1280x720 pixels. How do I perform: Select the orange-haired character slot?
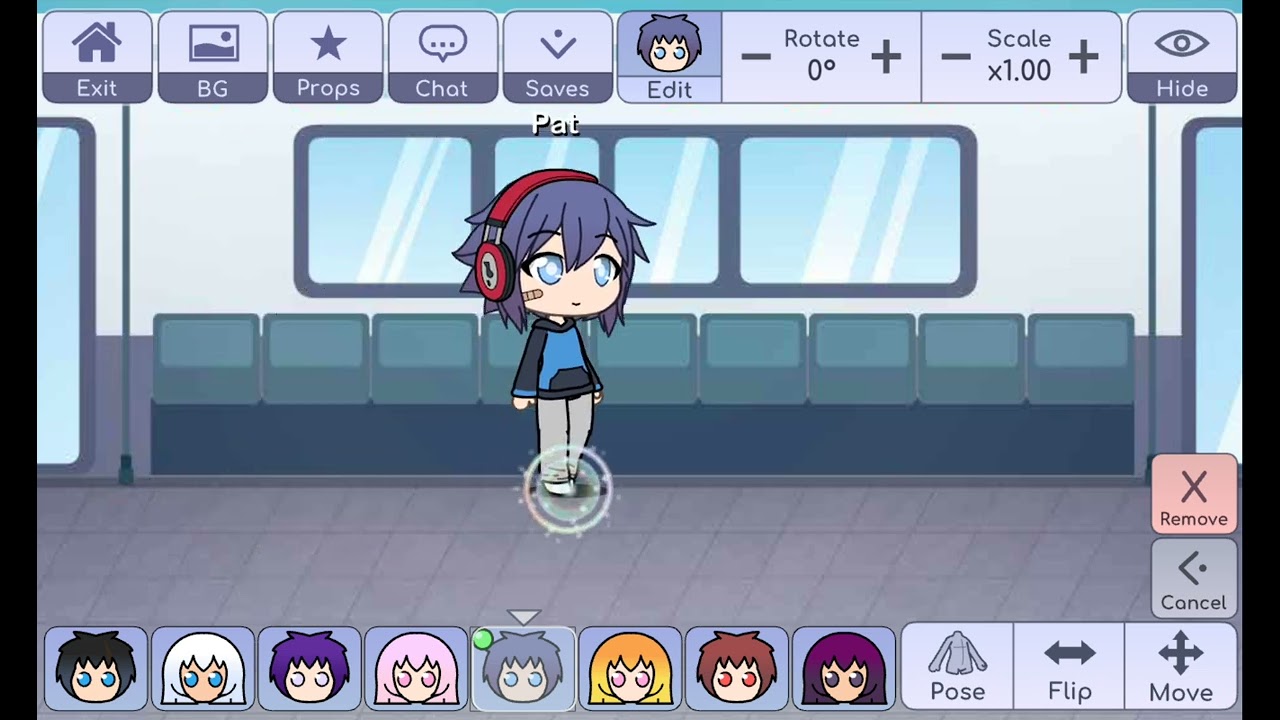pyautogui.click(x=630, y=667)
